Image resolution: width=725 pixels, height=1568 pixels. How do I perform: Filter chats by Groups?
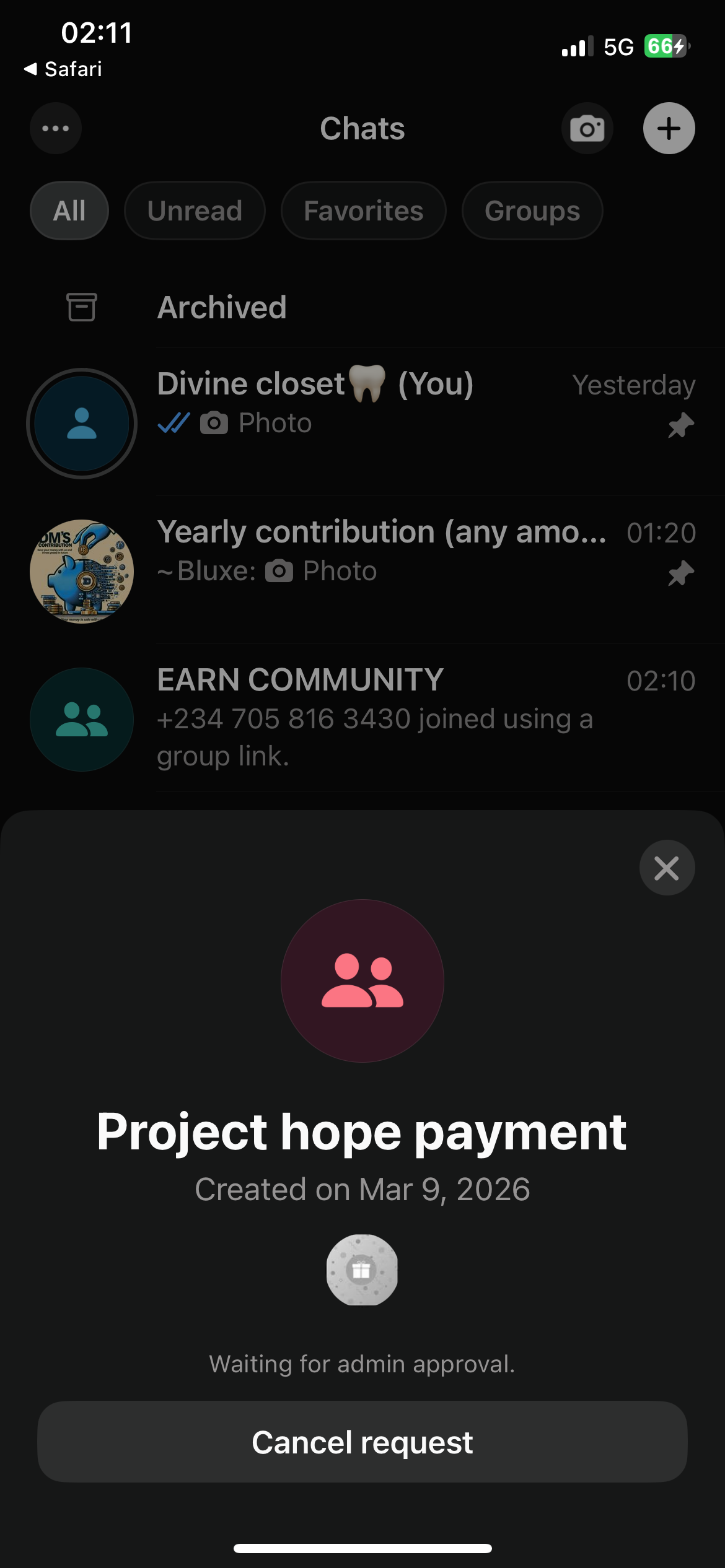(x=532, y=211)
